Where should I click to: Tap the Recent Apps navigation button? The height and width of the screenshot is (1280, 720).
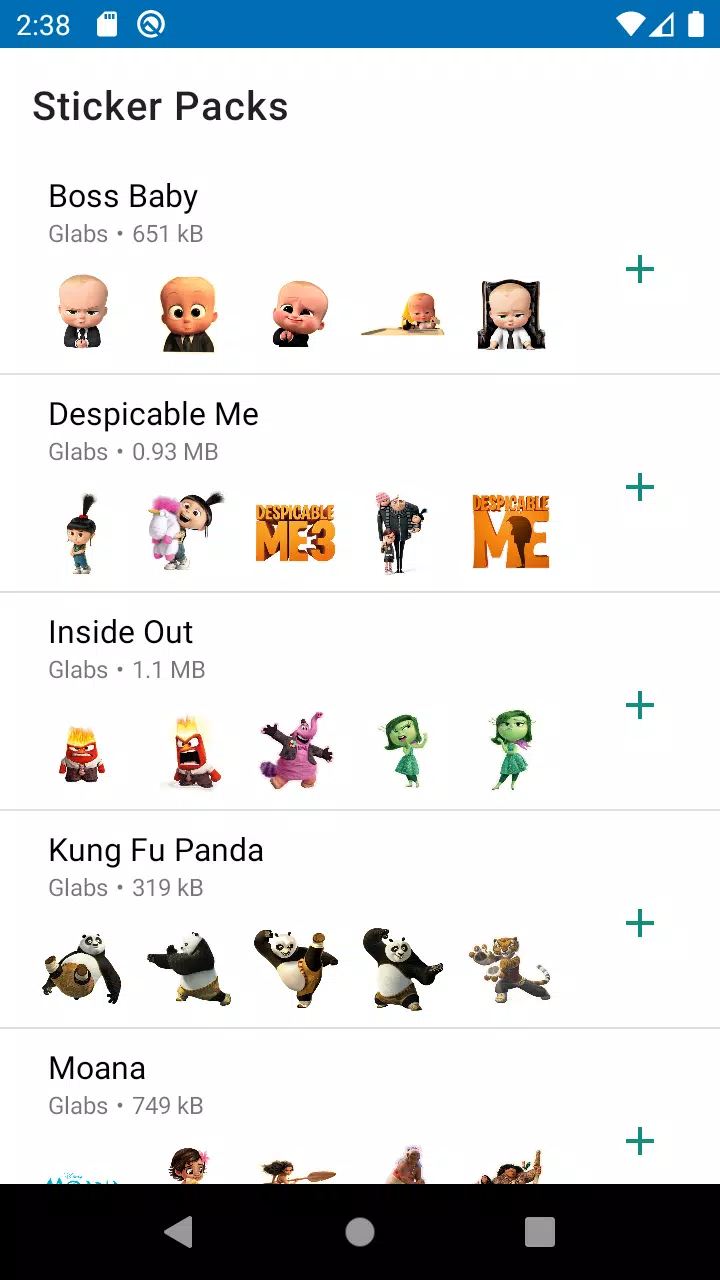click(540, 1232)
